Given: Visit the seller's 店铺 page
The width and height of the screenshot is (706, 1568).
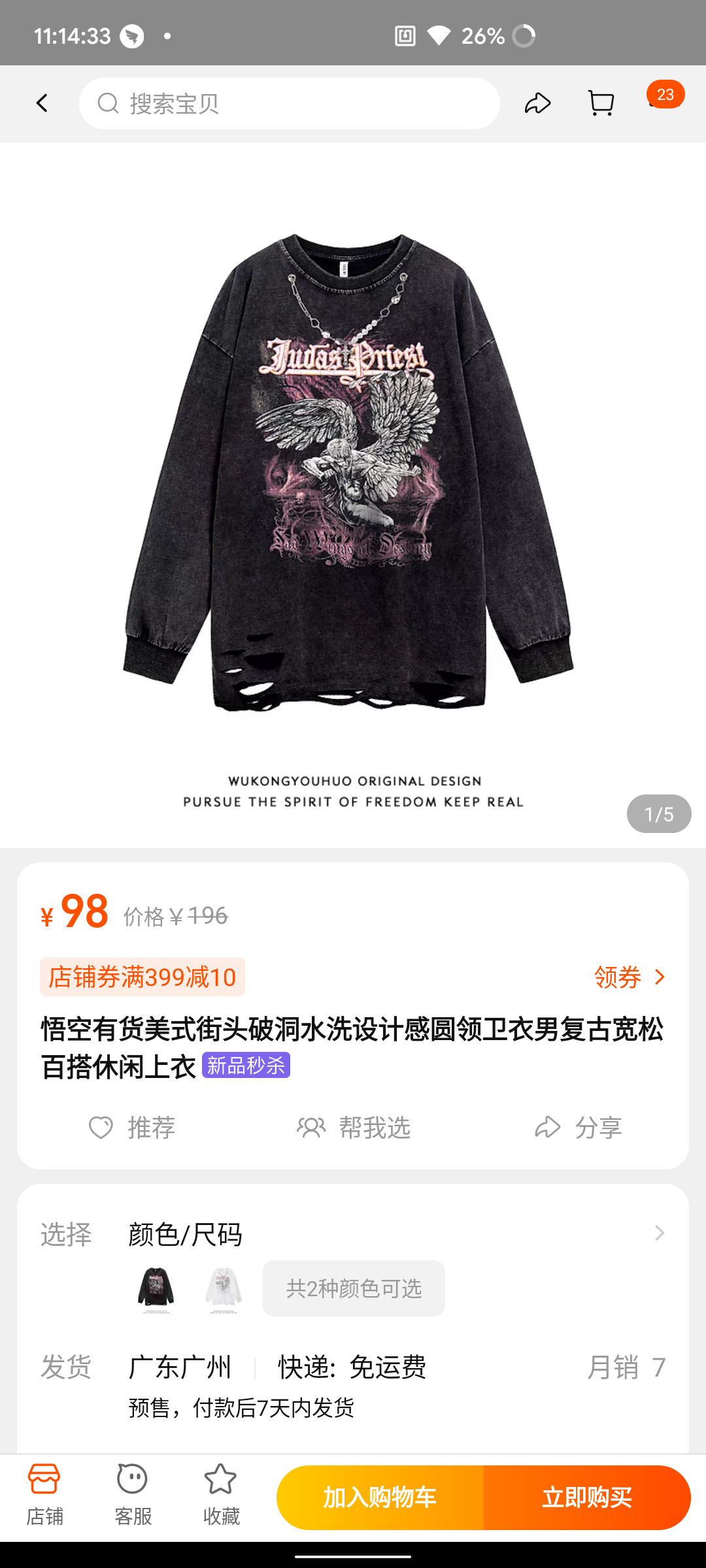Looking at the screenshot, I should point(44,1496).
